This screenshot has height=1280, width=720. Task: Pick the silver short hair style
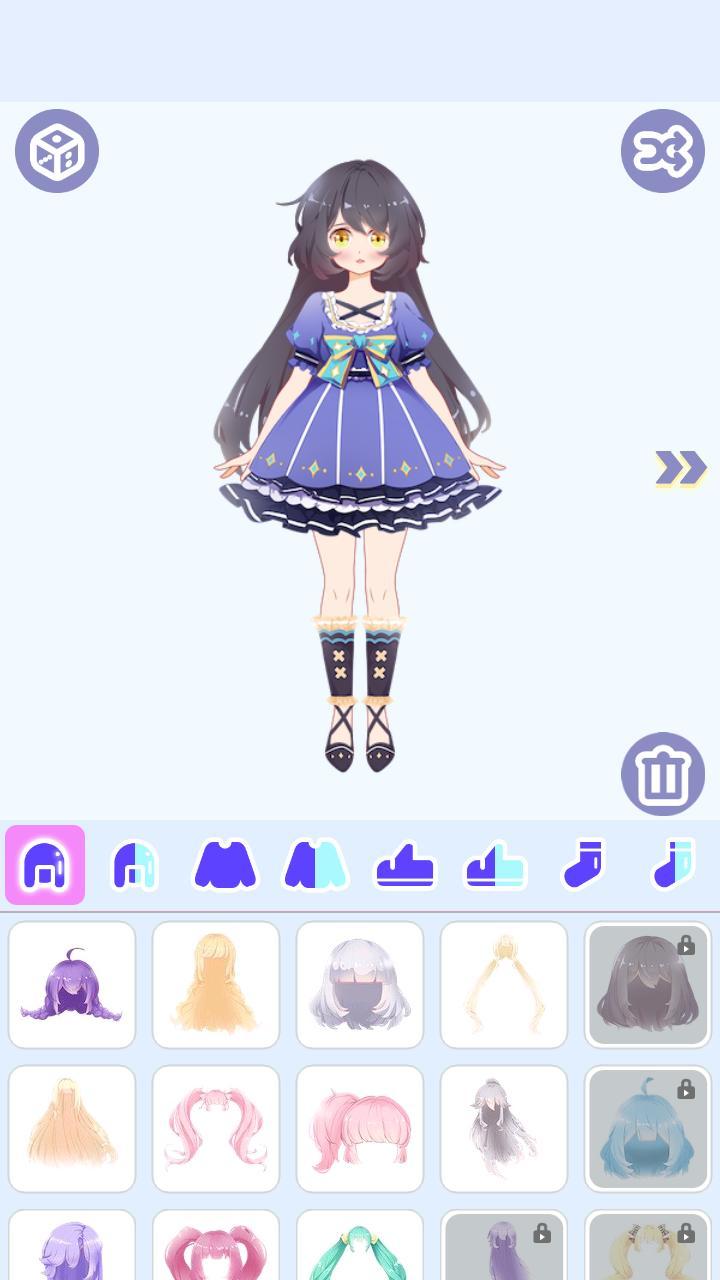(x=360, y=985)
